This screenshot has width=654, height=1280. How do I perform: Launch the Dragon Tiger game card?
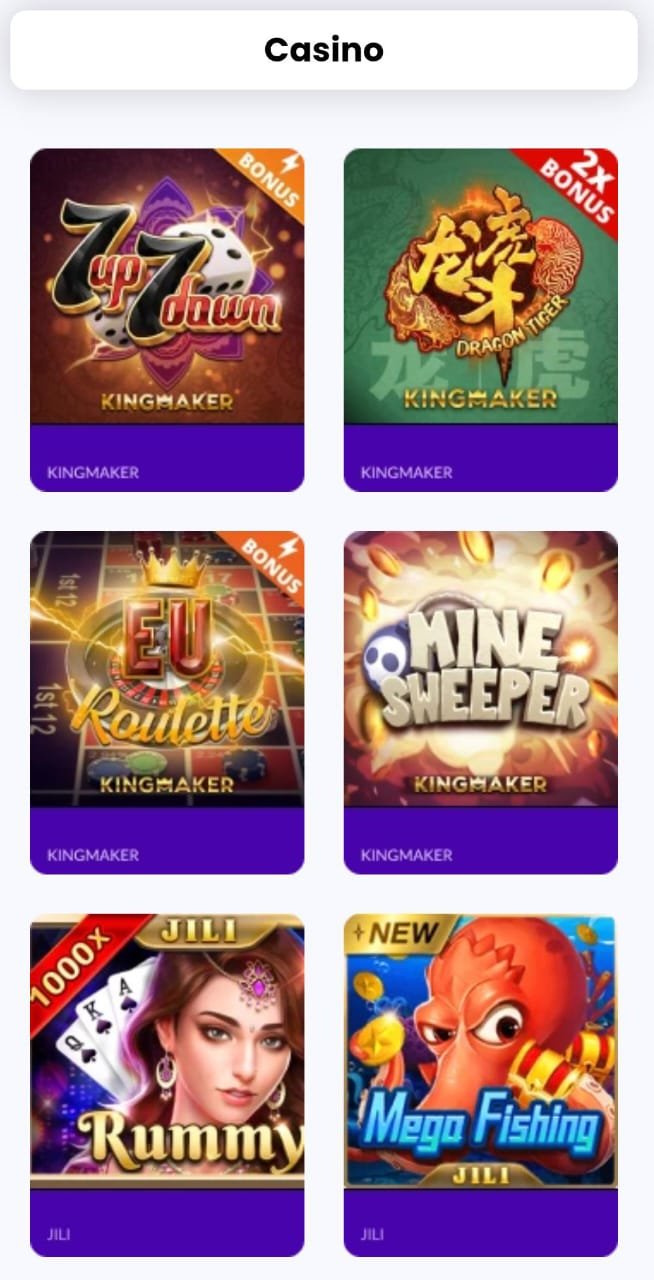coord(480,286)
